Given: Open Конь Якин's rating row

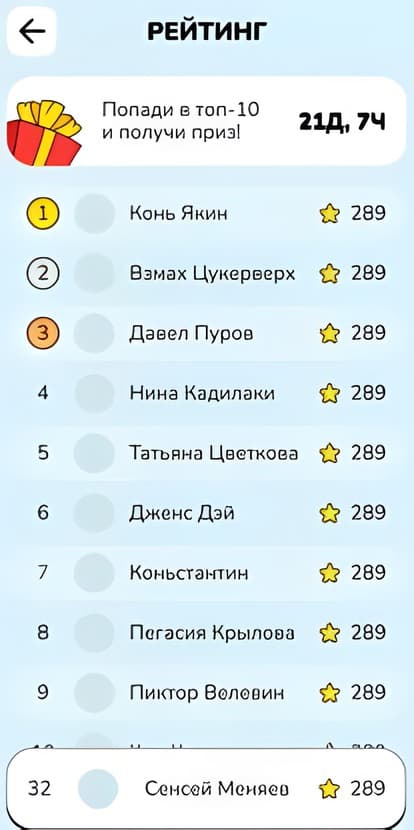Looking at the screenshot, I should 206,213.
